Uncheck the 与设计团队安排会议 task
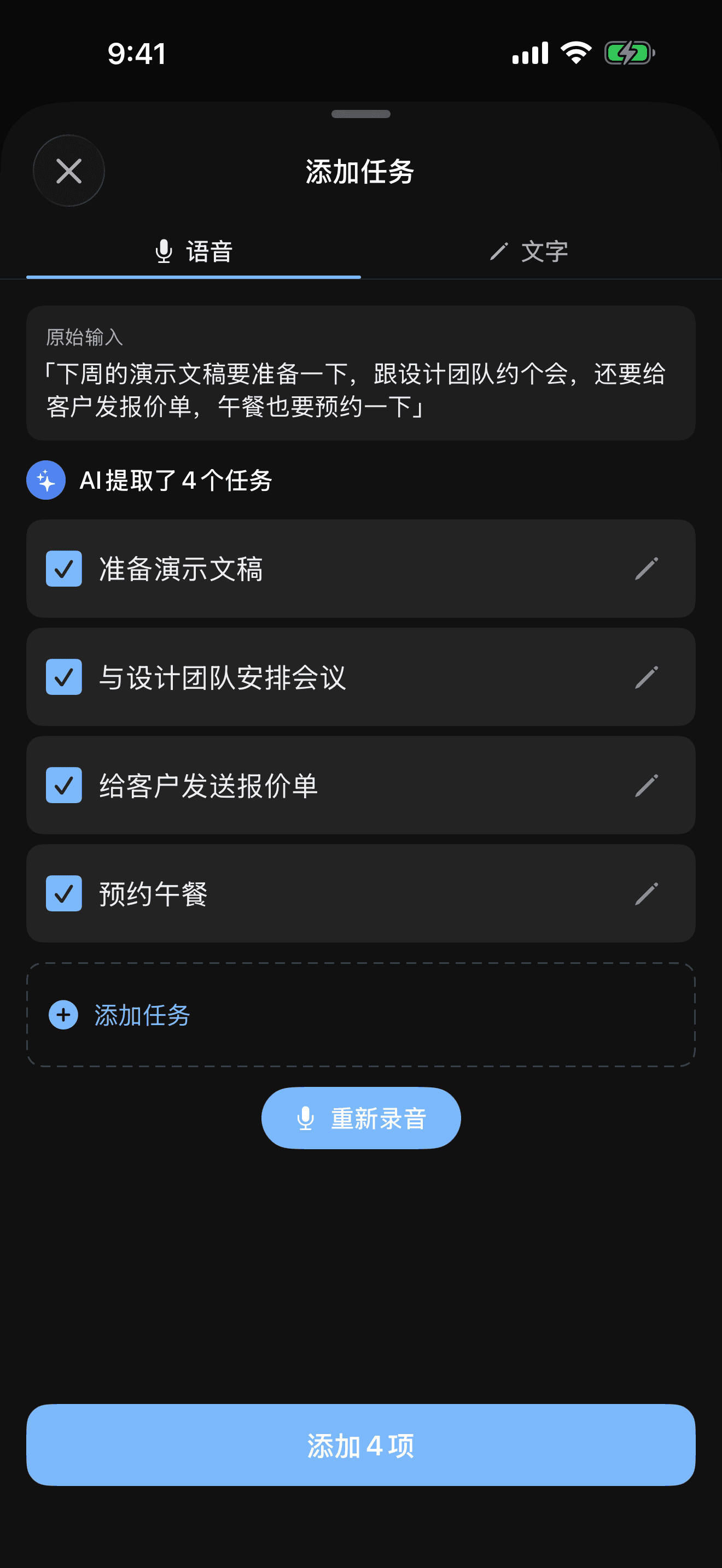 63,677
